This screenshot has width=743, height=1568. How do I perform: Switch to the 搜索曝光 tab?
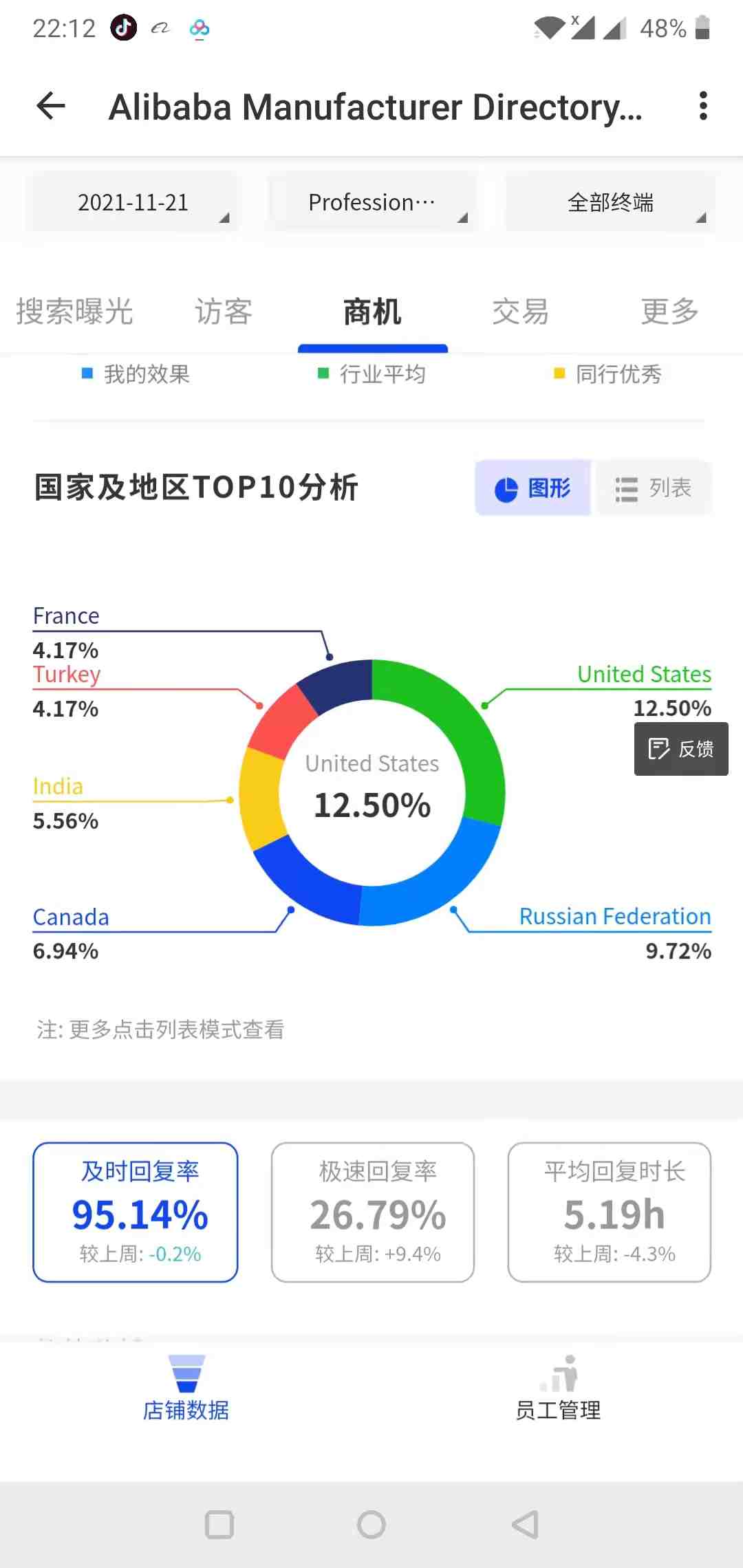click(74, 312)
